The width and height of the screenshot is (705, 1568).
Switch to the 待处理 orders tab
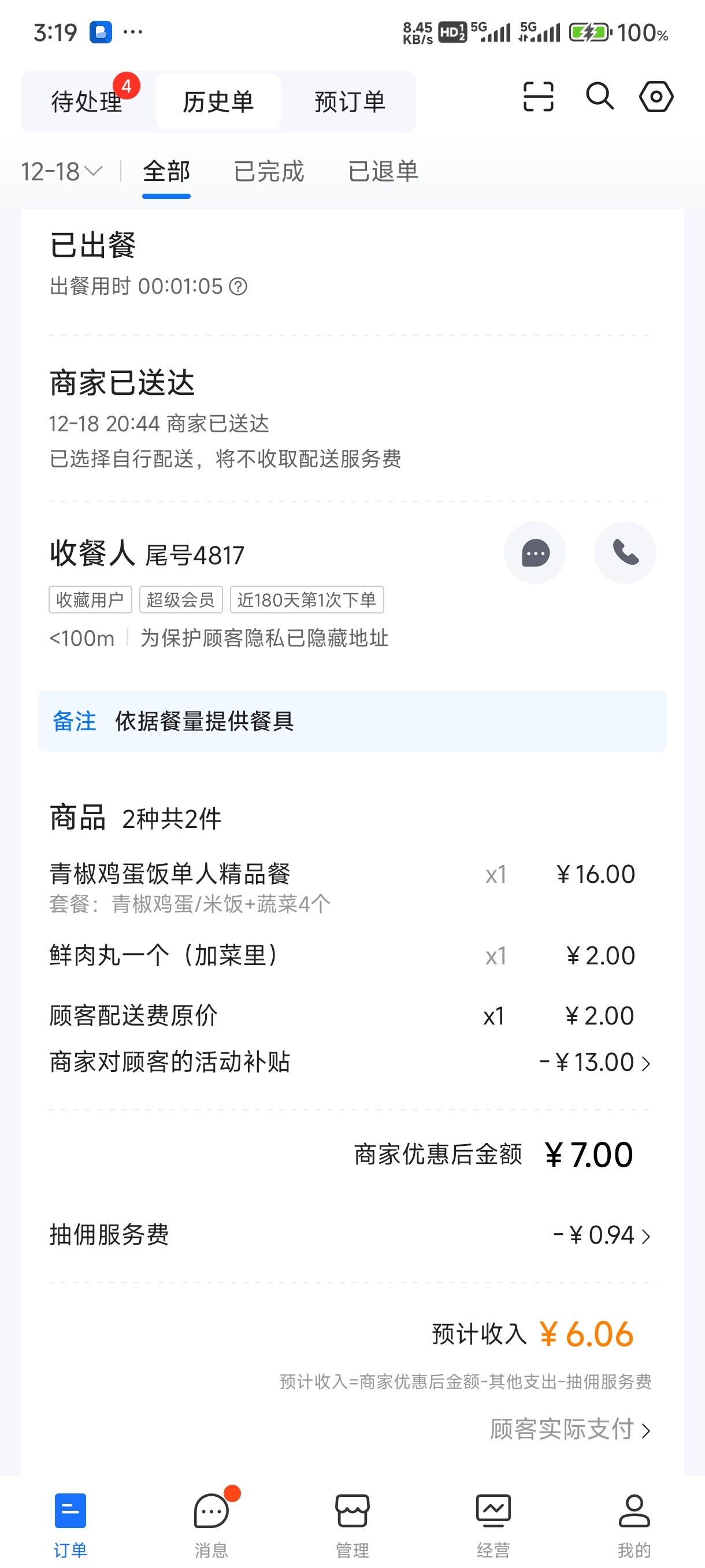pos(87,102)
